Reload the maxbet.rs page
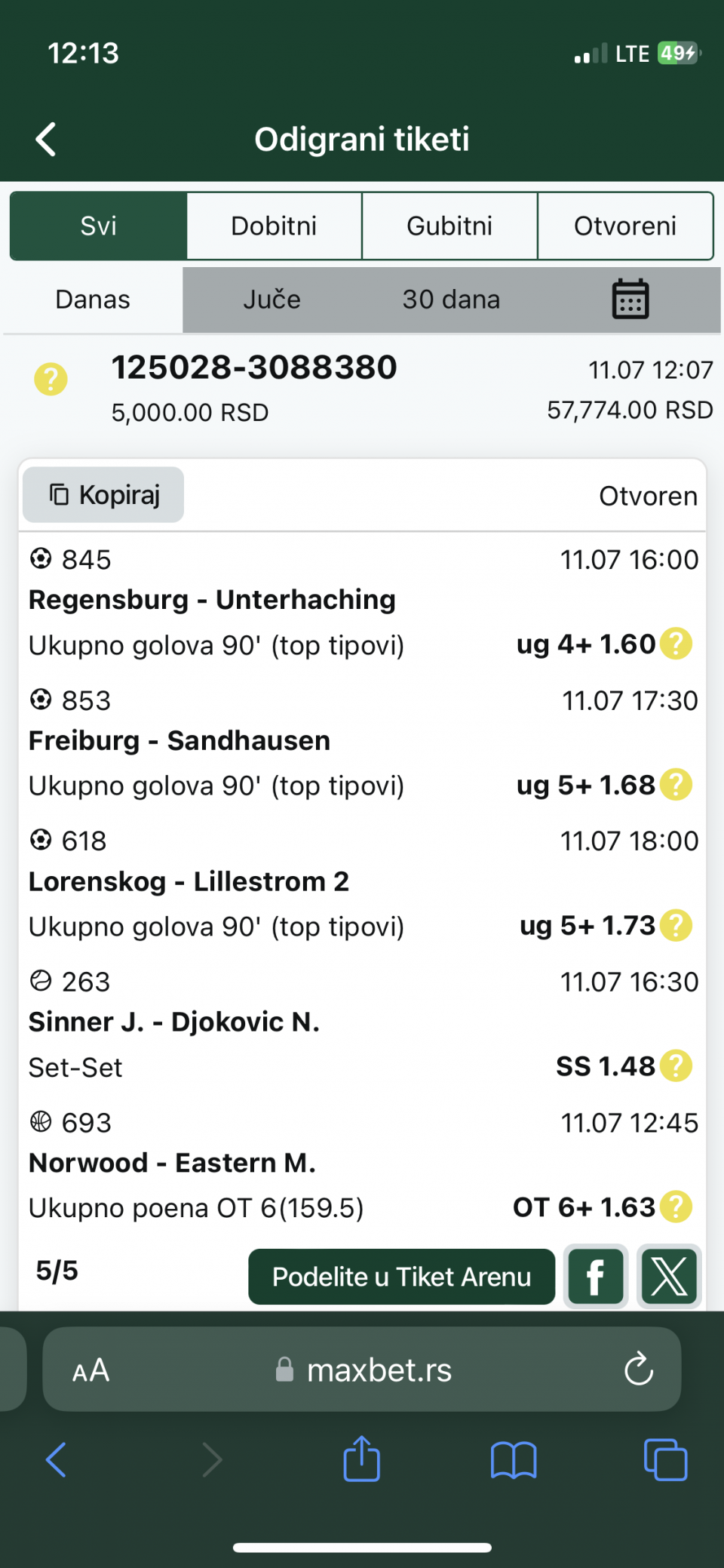 coord(639,1369)
